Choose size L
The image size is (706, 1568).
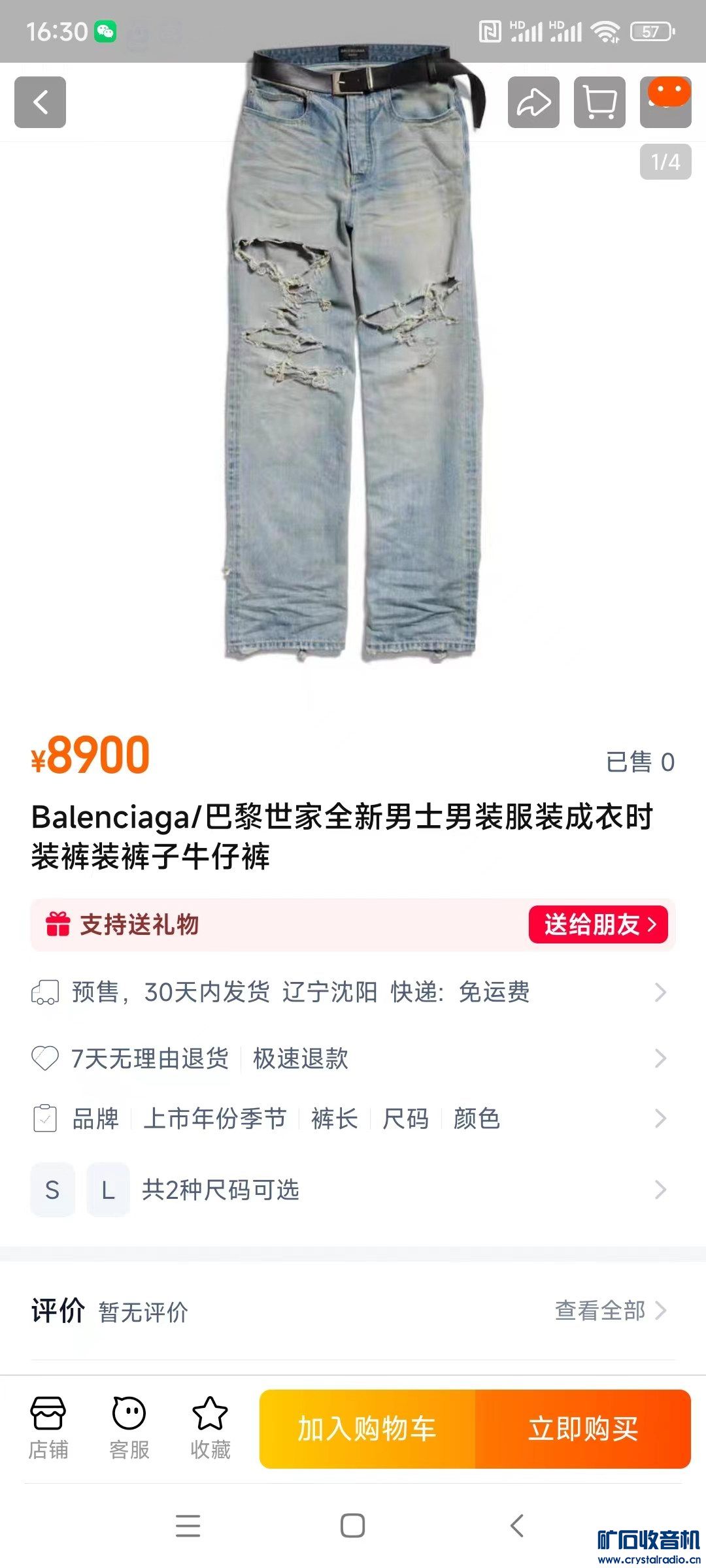(x=108, y=1190)
